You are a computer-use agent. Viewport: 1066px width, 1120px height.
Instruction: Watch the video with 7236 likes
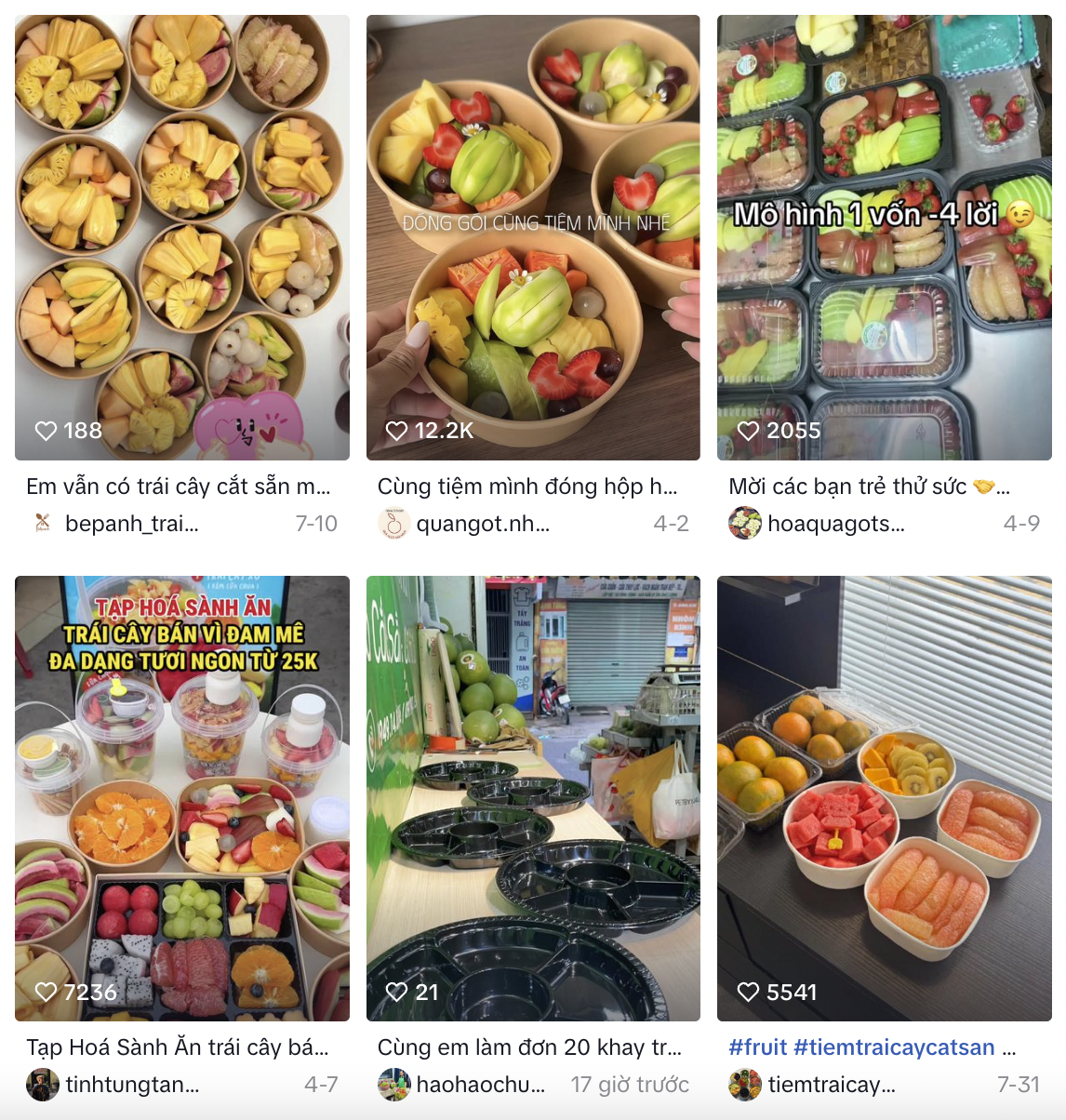point(182,798)
